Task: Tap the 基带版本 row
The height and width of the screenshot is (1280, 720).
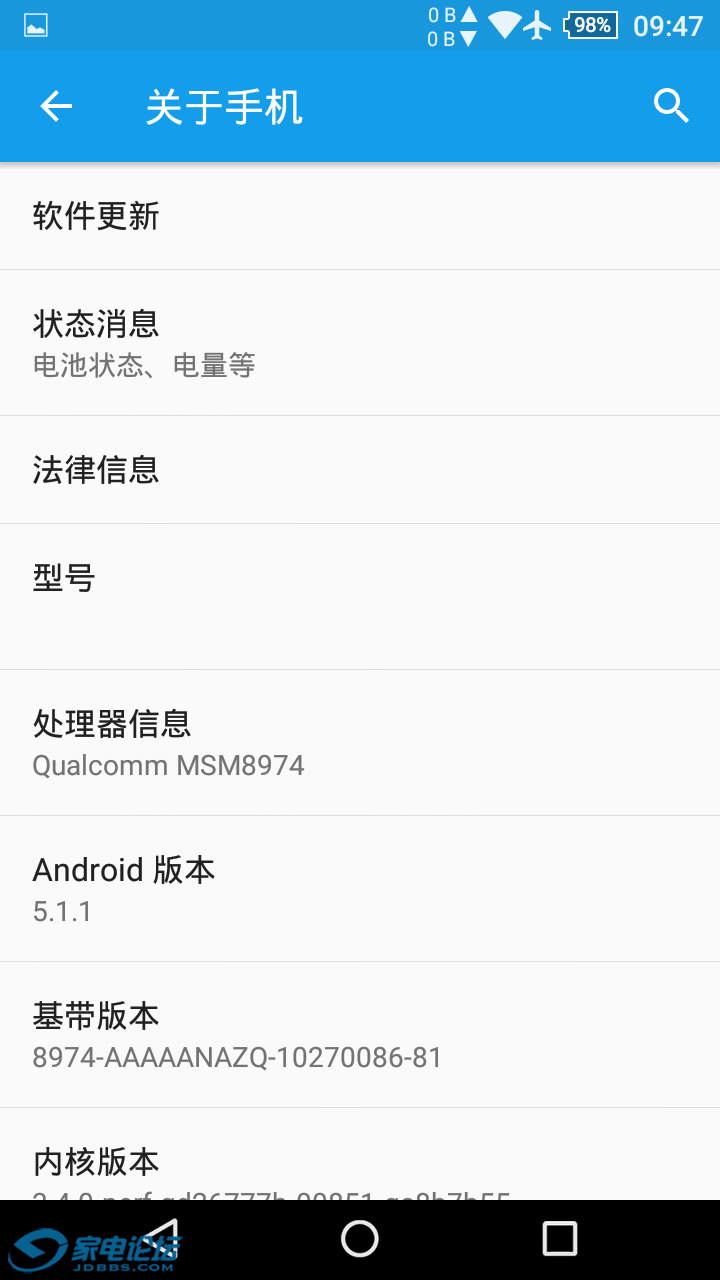Action: [360, 1035]
